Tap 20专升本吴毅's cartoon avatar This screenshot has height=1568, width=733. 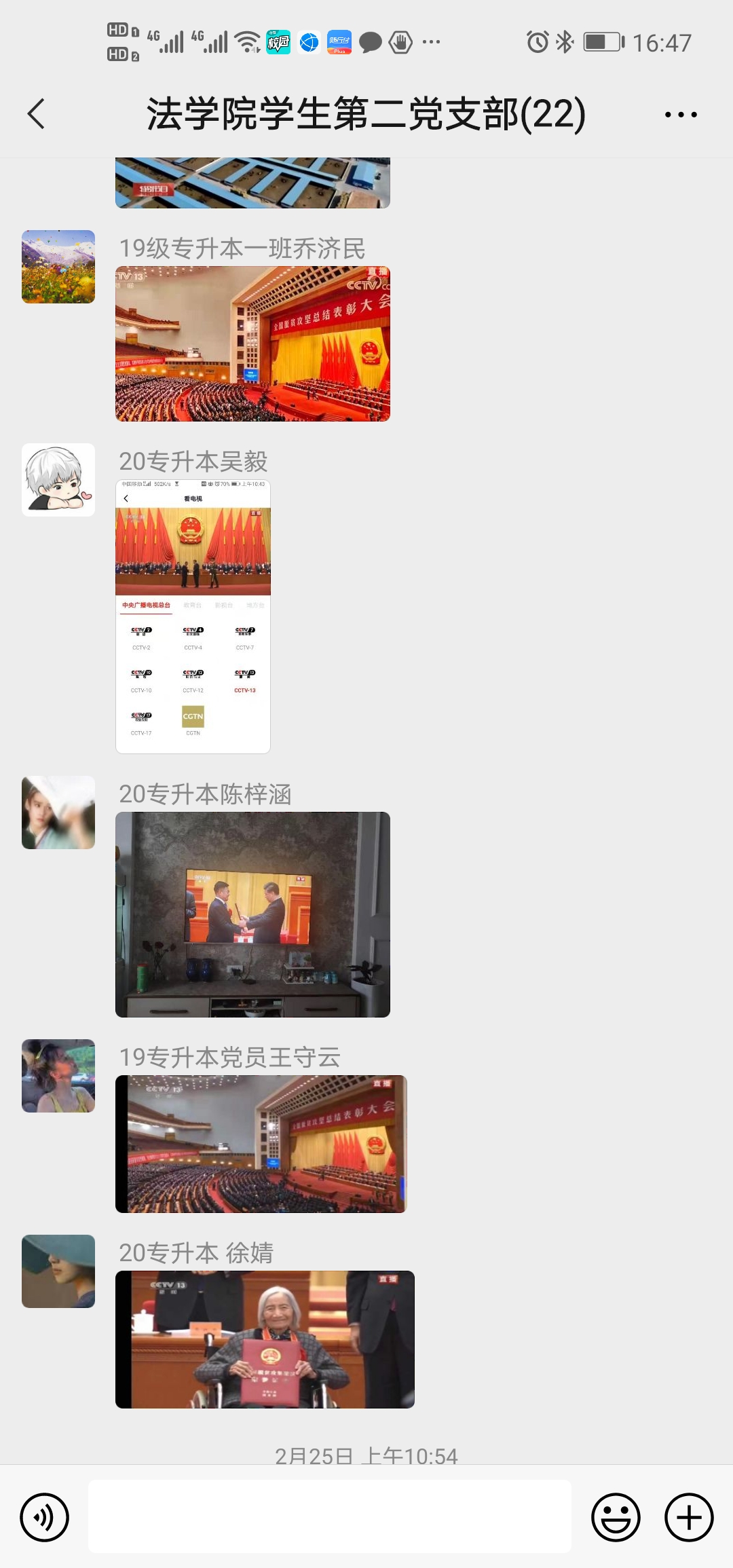click(58, 480)
